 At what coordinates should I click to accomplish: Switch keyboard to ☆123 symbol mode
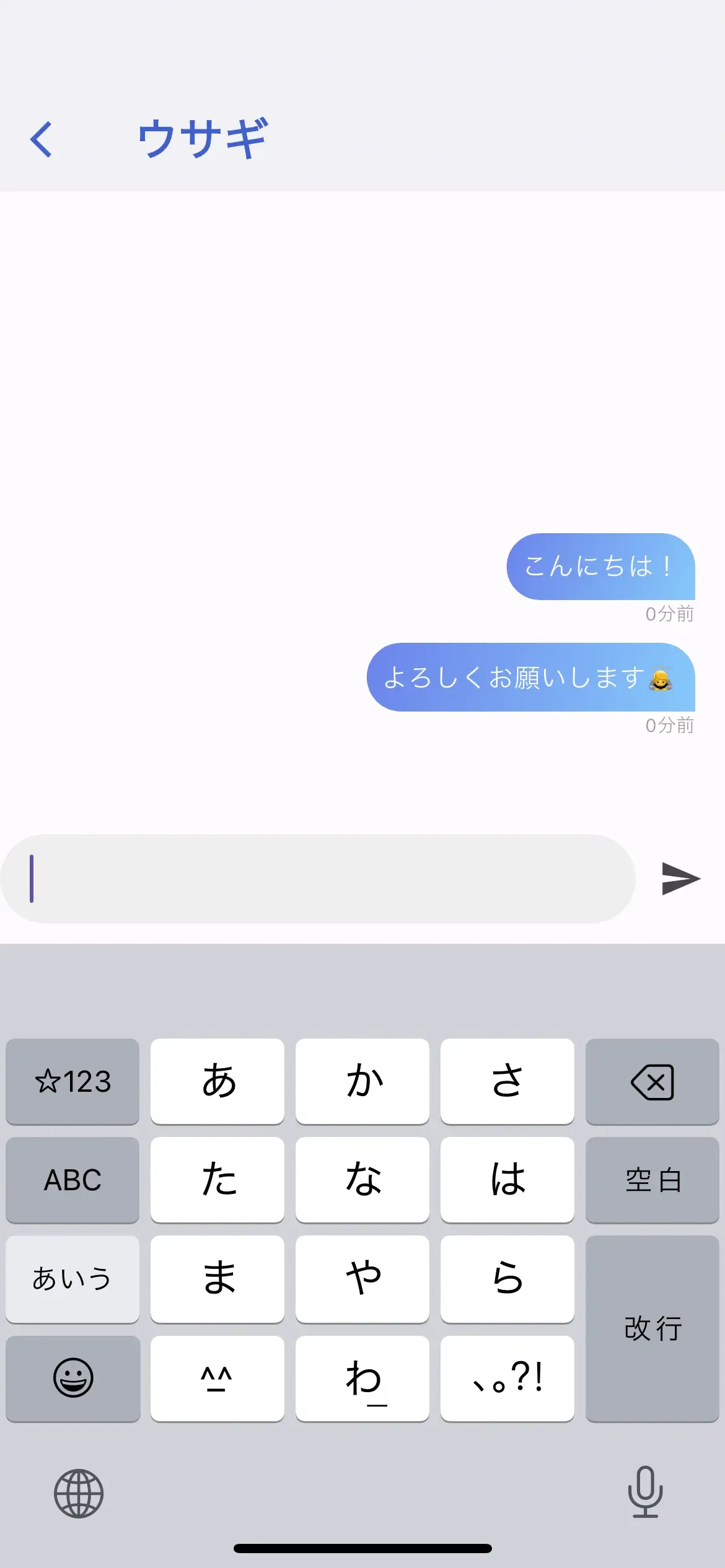point(72,1082)
